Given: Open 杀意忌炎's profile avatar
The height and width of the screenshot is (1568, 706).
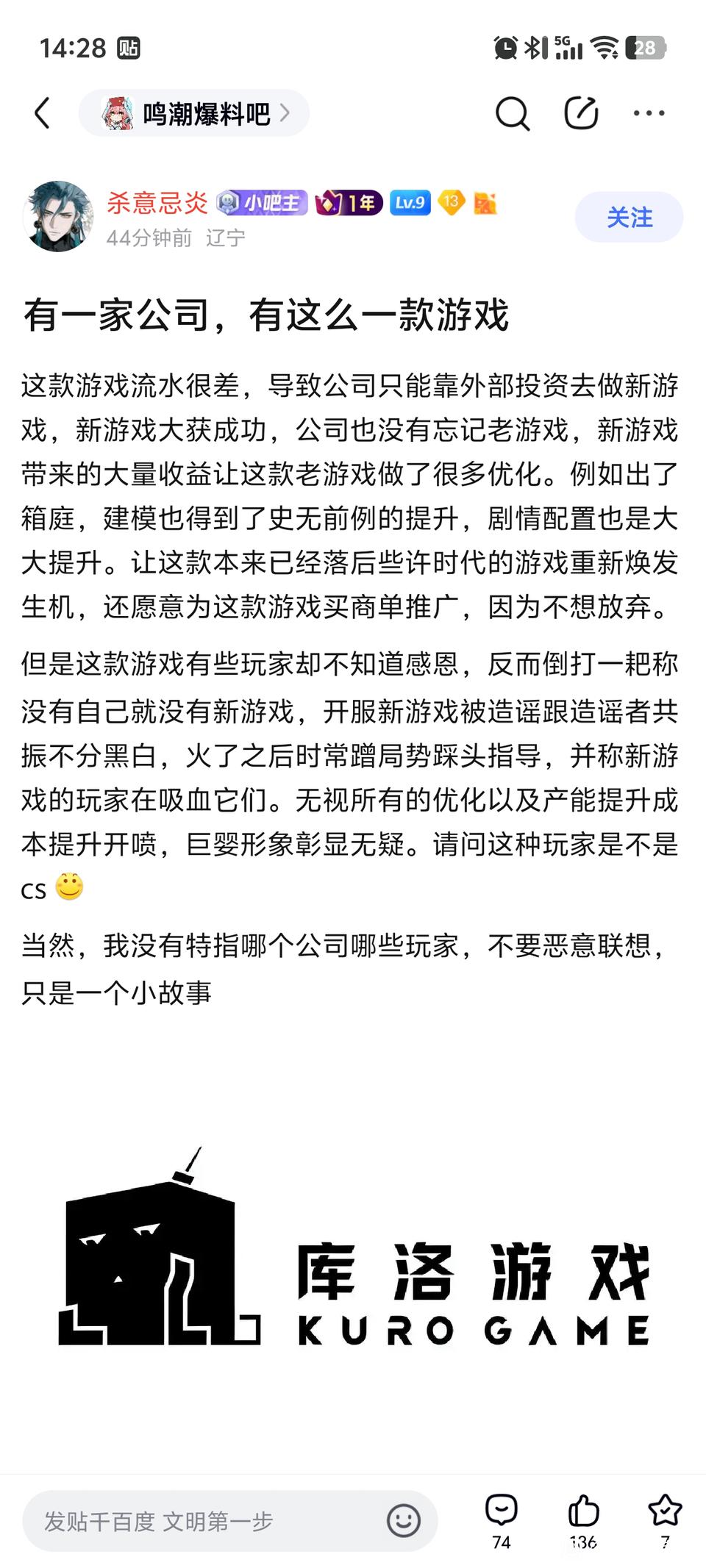Looking at the screenshot, I should point(58,217).
